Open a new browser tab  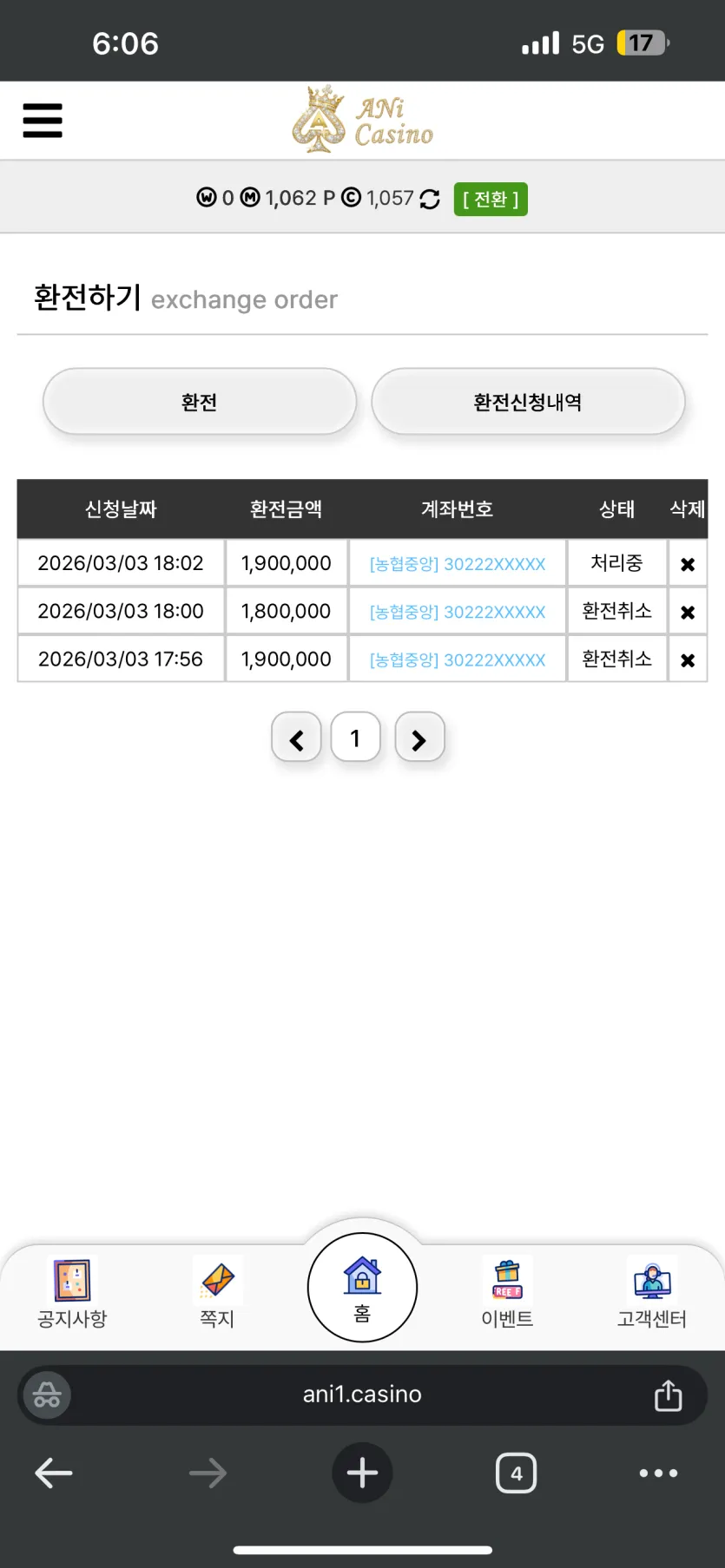coord(362,1473)
